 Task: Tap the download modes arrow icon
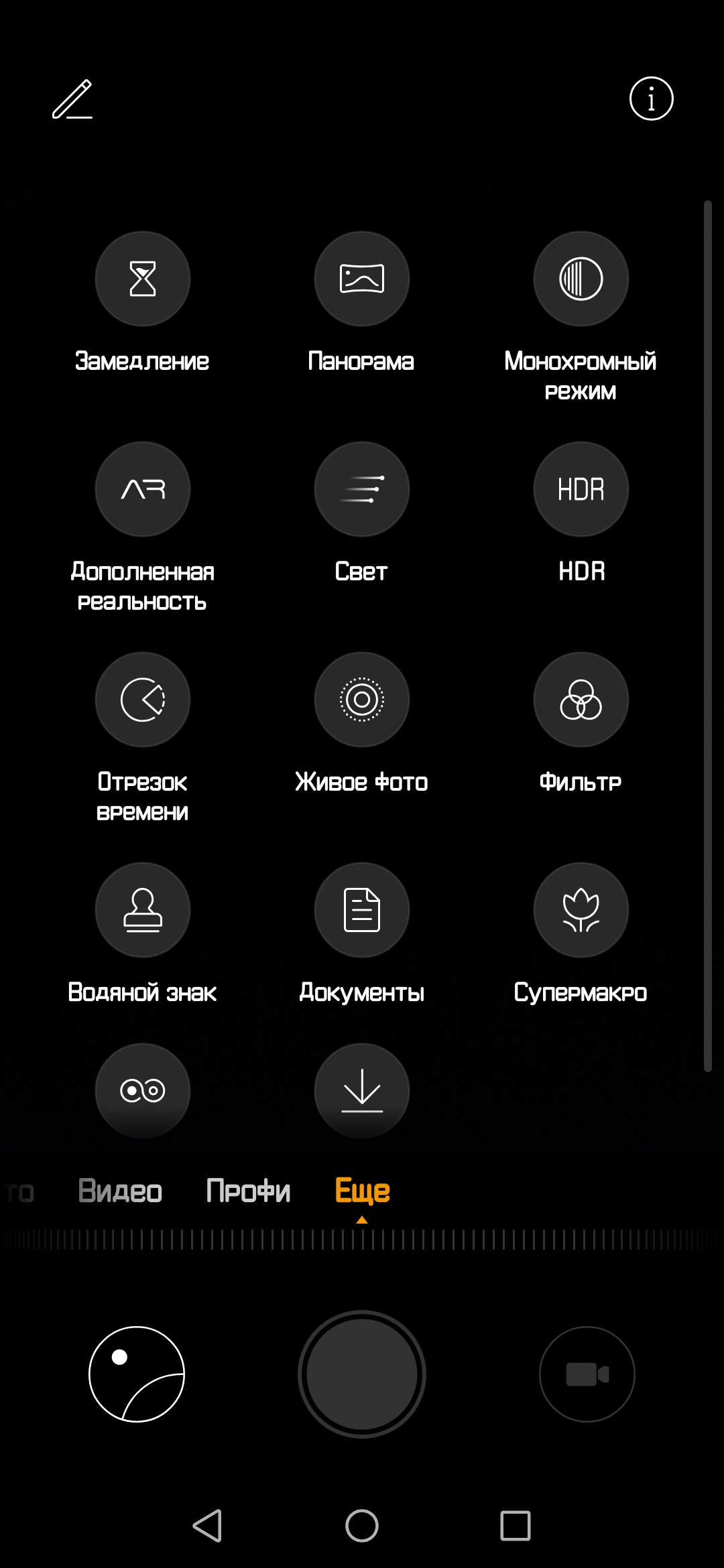point(362,1090)
